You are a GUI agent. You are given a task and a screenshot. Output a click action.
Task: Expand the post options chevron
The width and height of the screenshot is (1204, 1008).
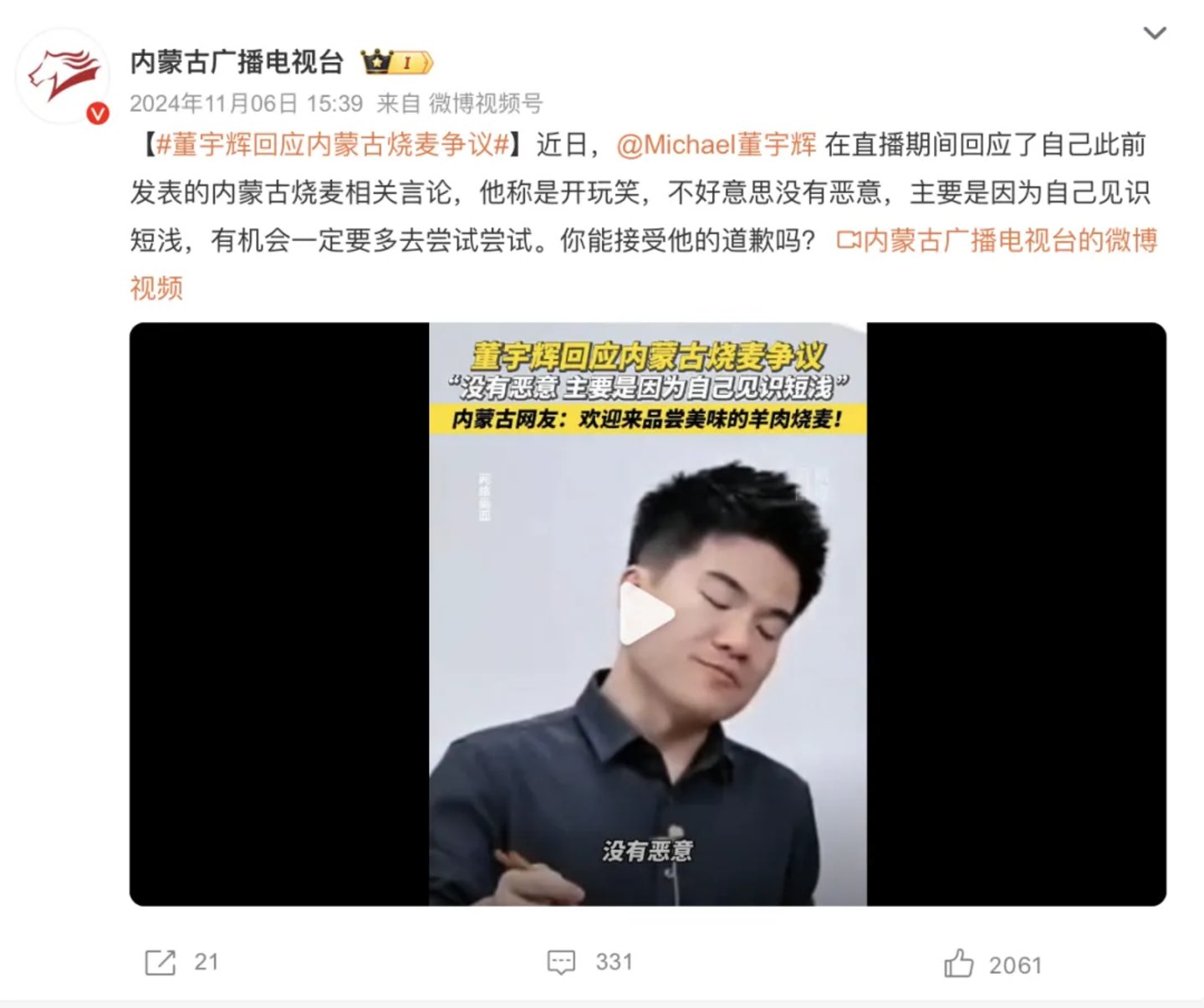tap(1155, 33)
